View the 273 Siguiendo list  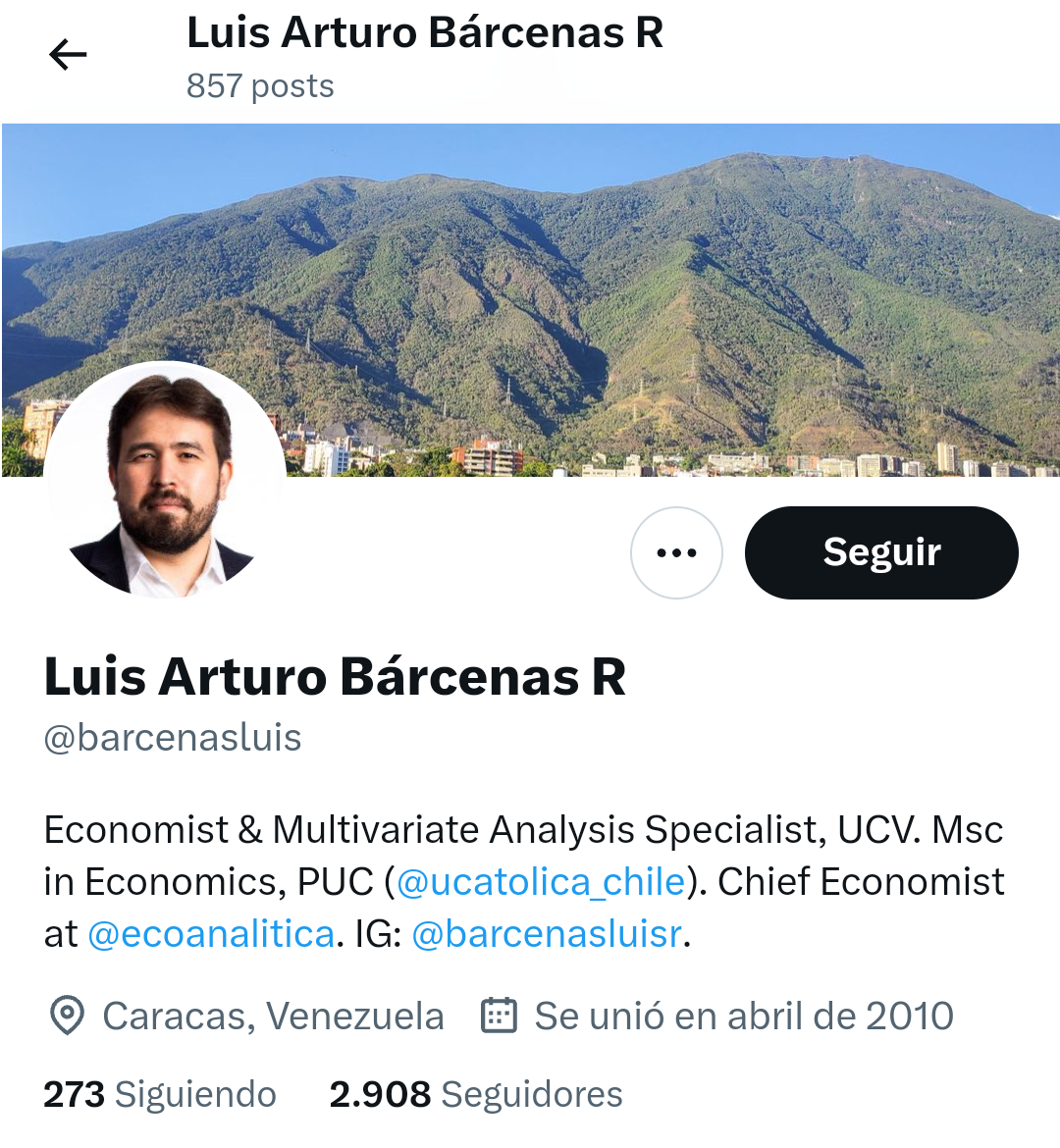click(x=160, y=1094)
